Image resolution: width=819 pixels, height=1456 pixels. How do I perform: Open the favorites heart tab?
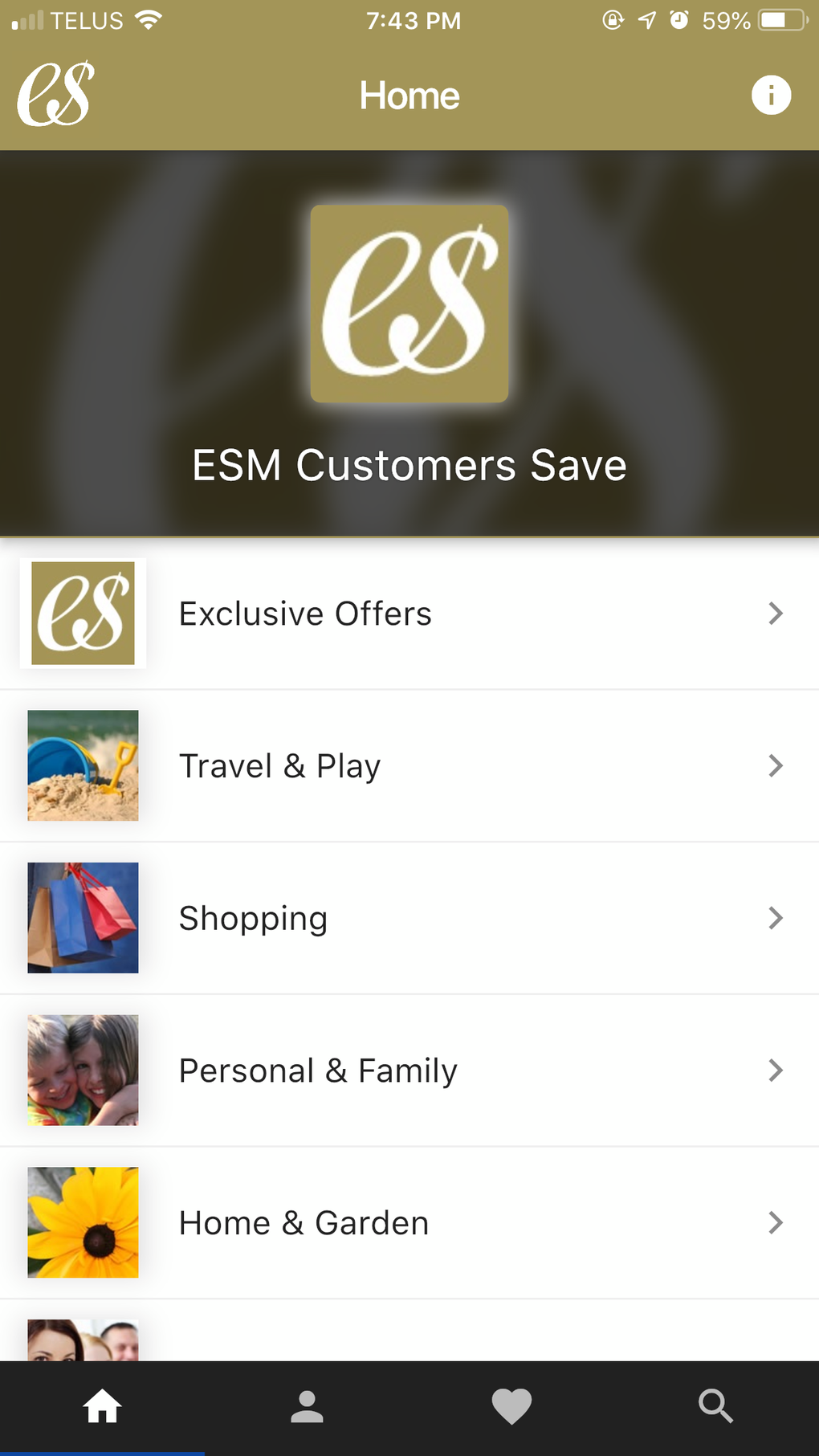[x=511, y=1407]
